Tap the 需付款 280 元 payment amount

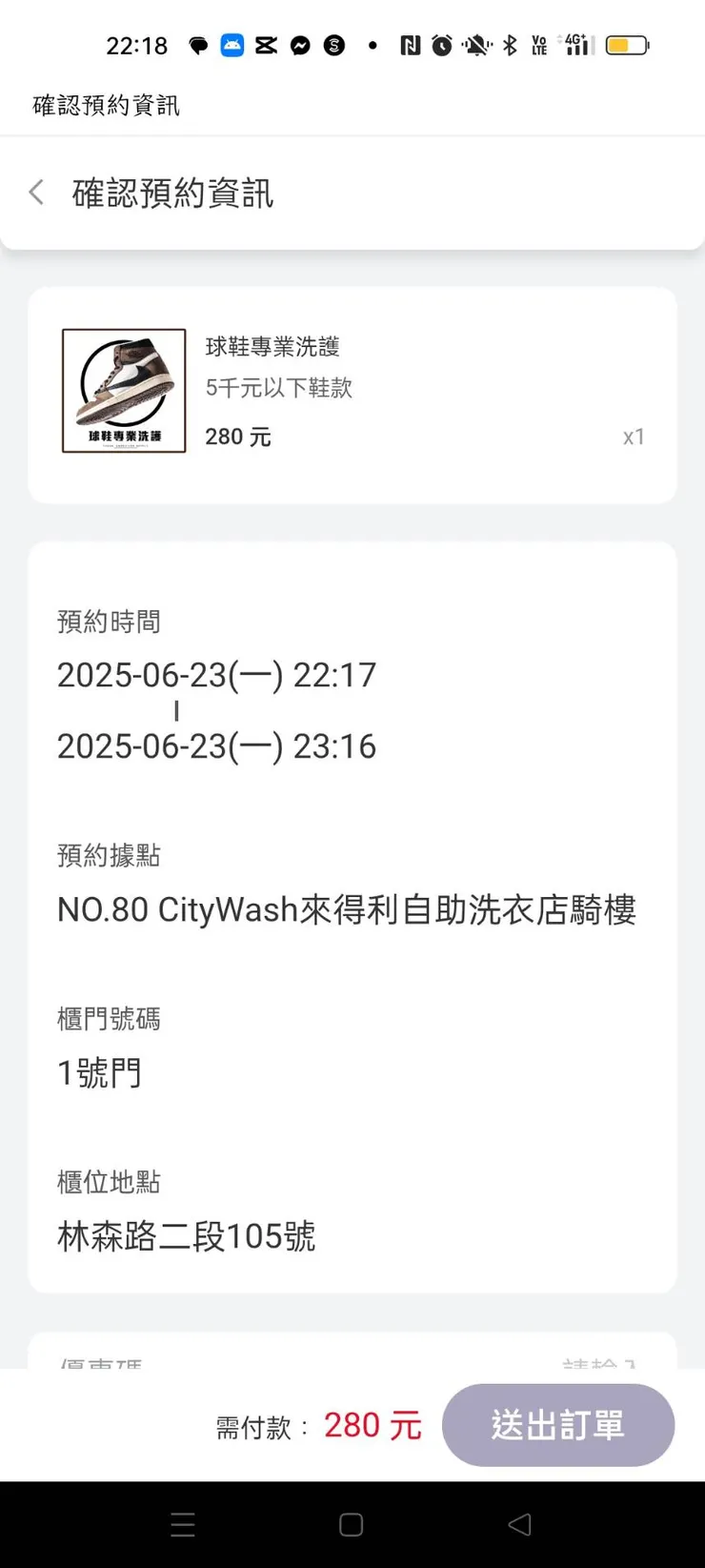(314, 1425)
